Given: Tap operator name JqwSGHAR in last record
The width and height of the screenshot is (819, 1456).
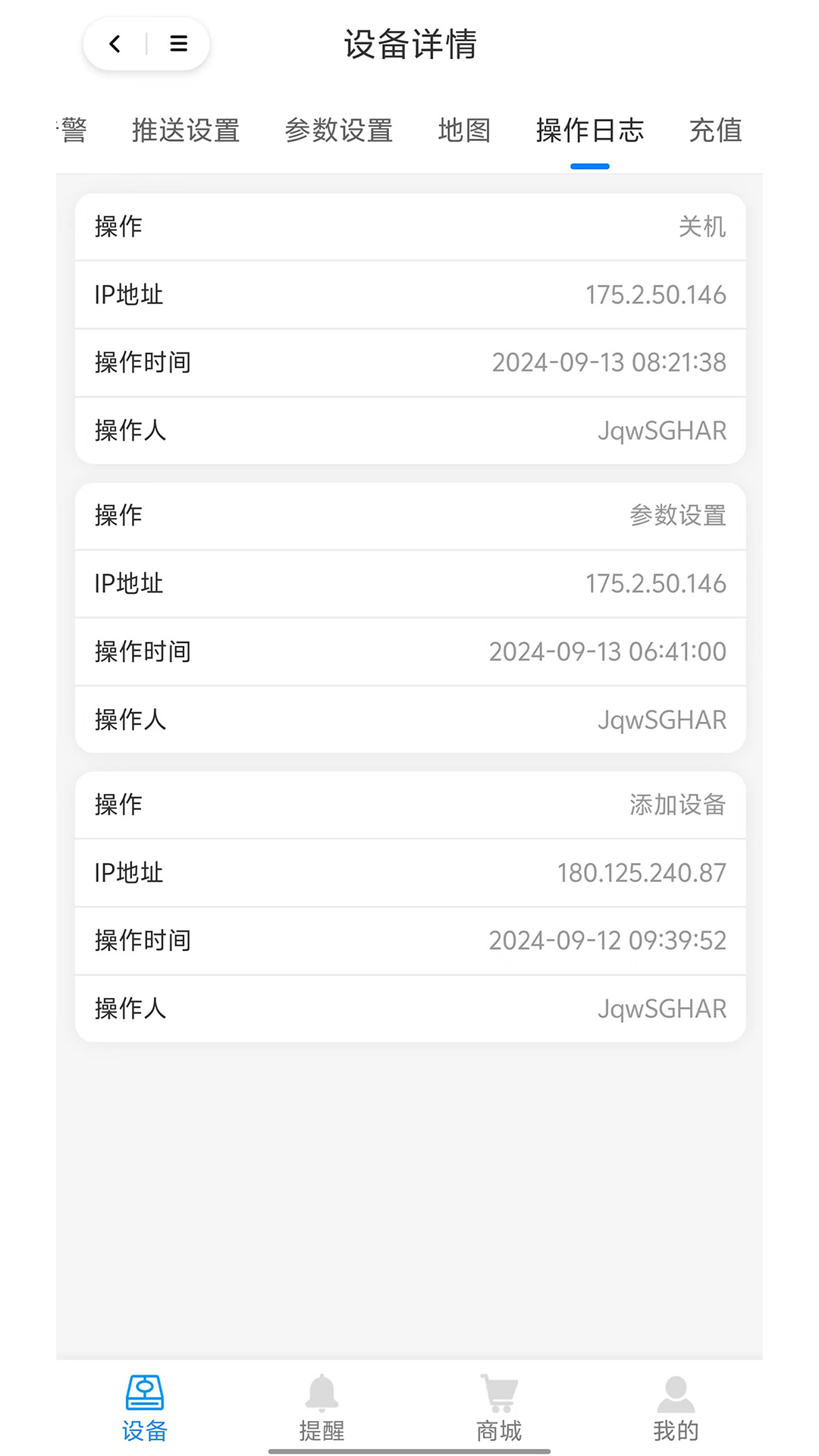Looking at the screenshot, I should pos(661,1008).
